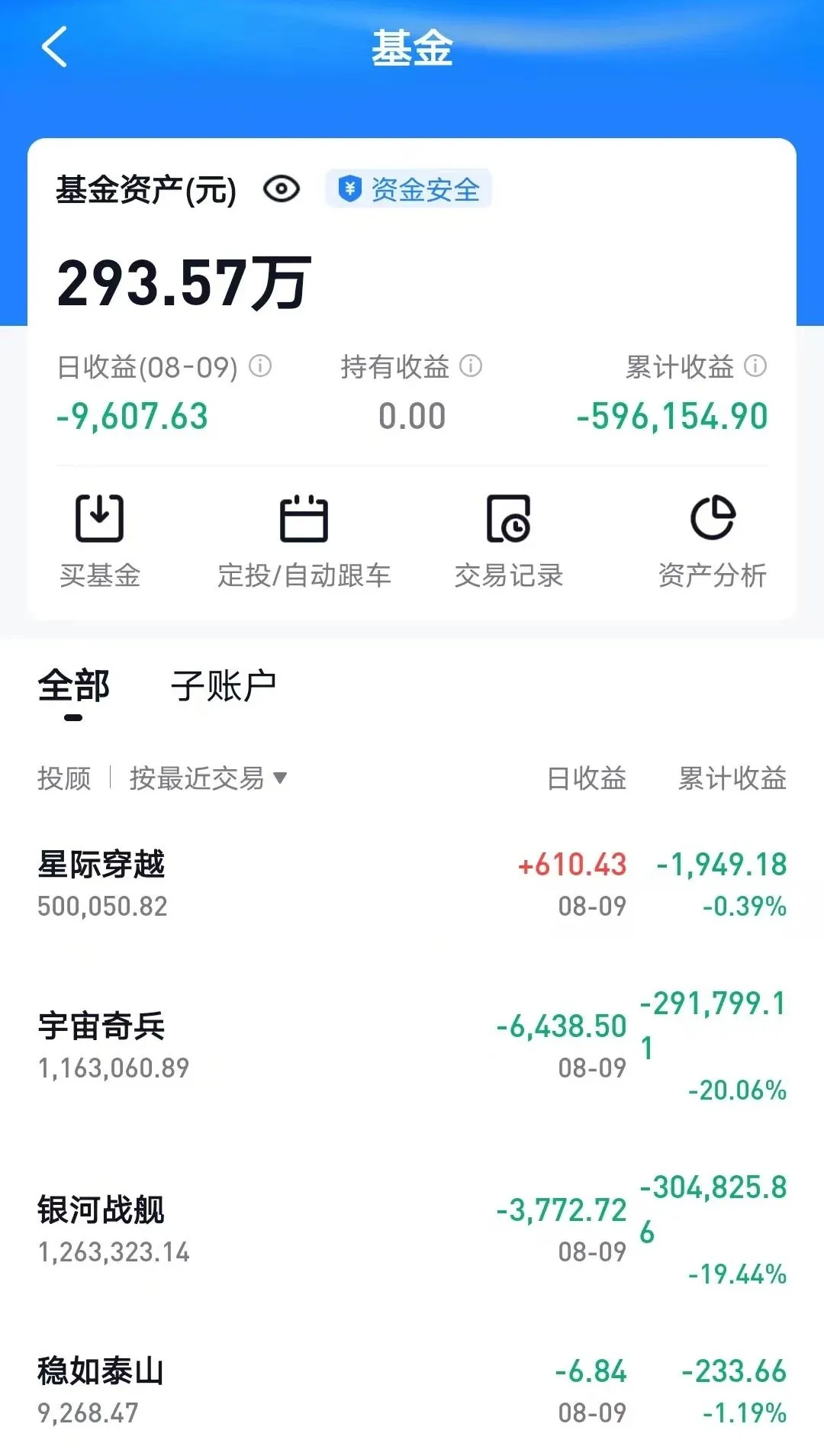View 交易记录 transaction history
824x1456 pixels.
click(x=508, y=540)
